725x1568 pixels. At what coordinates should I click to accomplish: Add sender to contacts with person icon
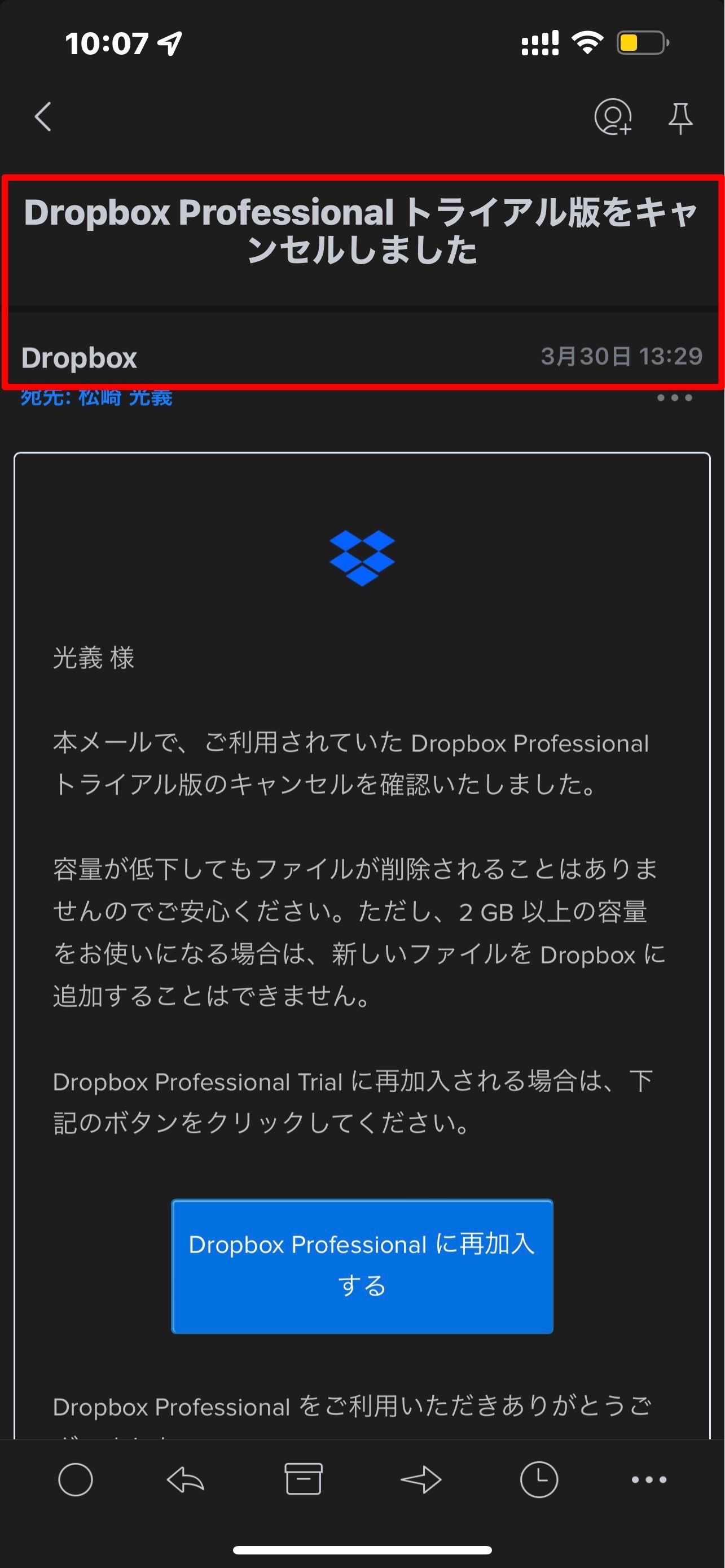[613, 117]
